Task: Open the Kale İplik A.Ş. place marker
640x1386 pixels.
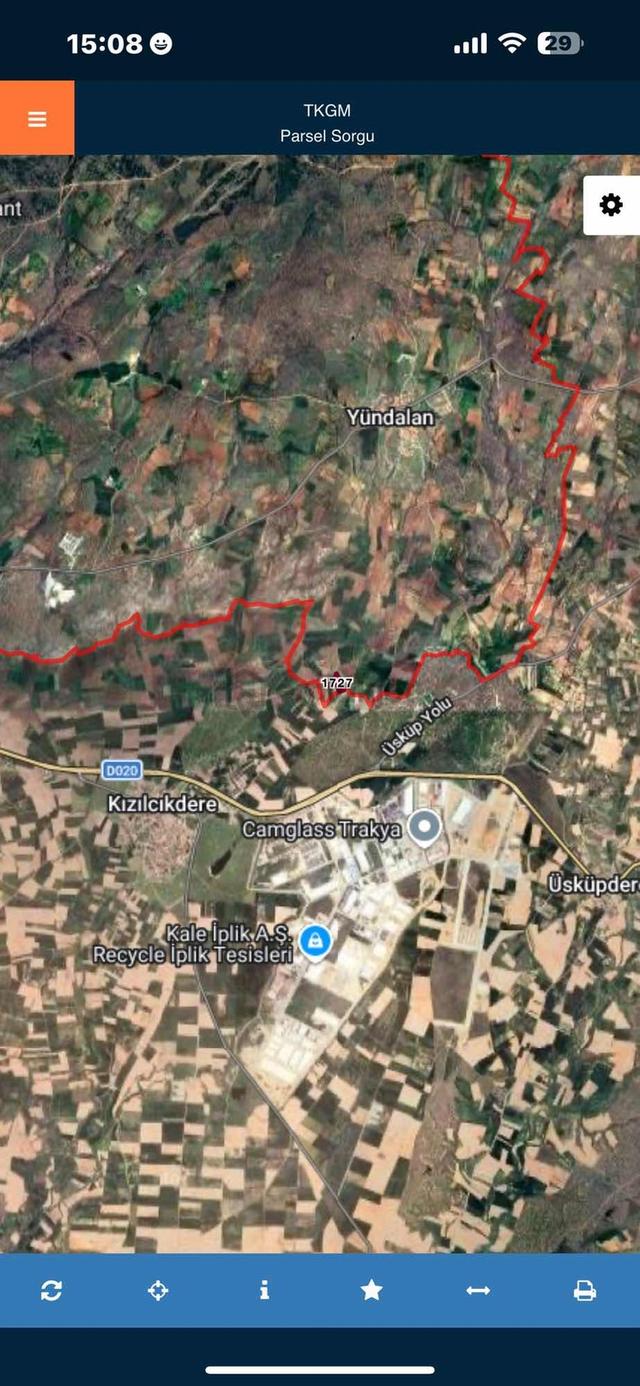Action: point(316,940)
